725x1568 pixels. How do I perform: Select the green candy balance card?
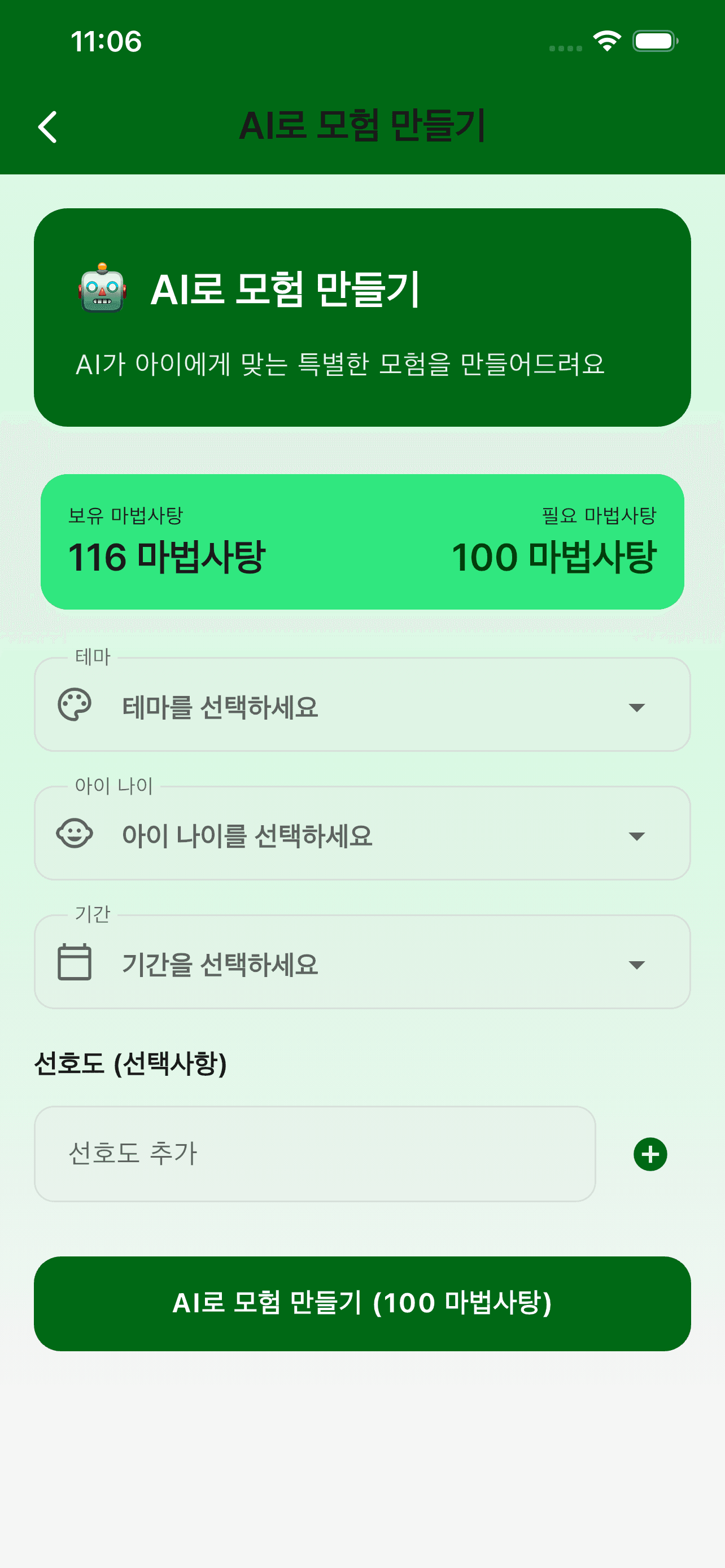pos(362,541)
